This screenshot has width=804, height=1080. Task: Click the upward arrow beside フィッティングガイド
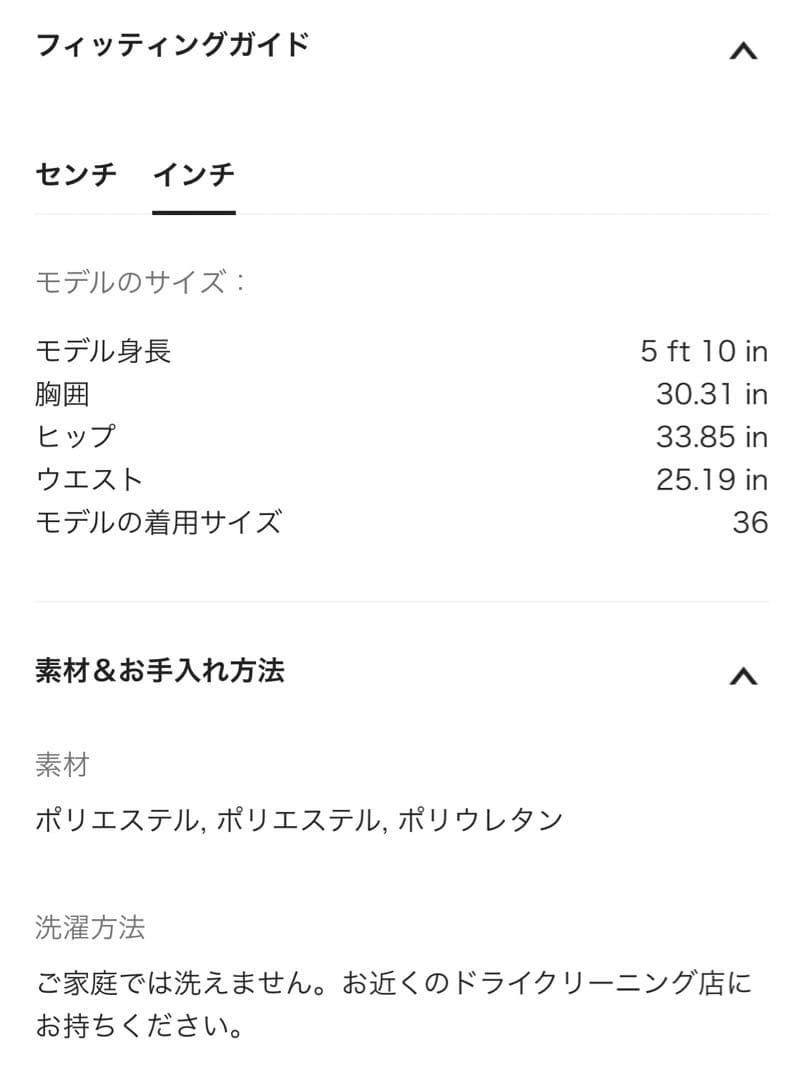(x=744, y=52)
